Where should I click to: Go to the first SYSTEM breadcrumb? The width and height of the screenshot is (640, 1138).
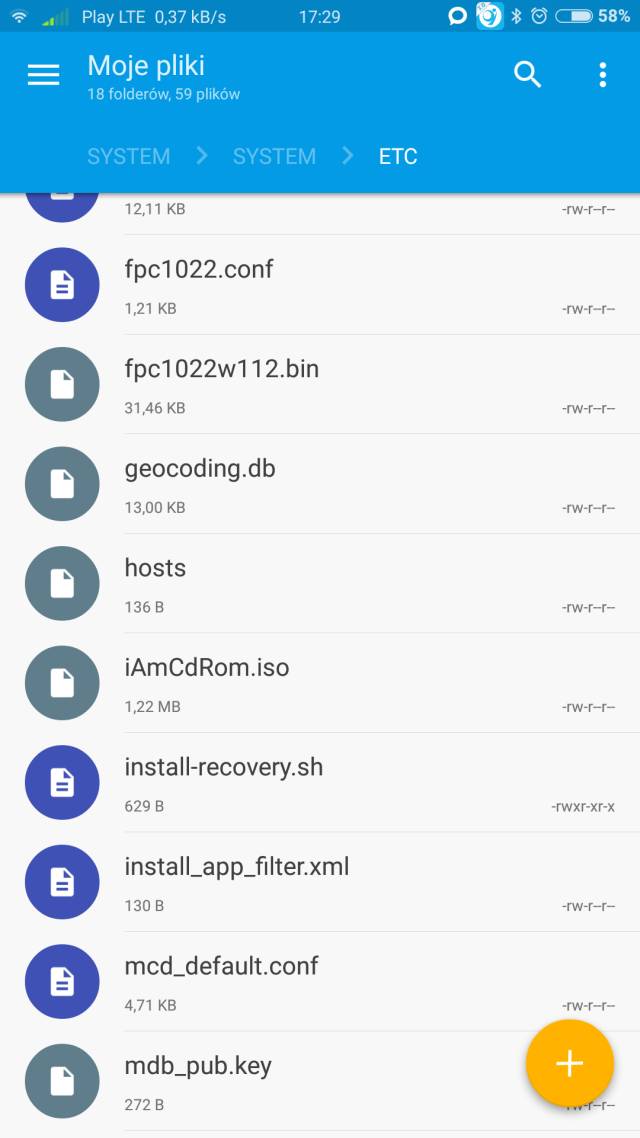128,156
